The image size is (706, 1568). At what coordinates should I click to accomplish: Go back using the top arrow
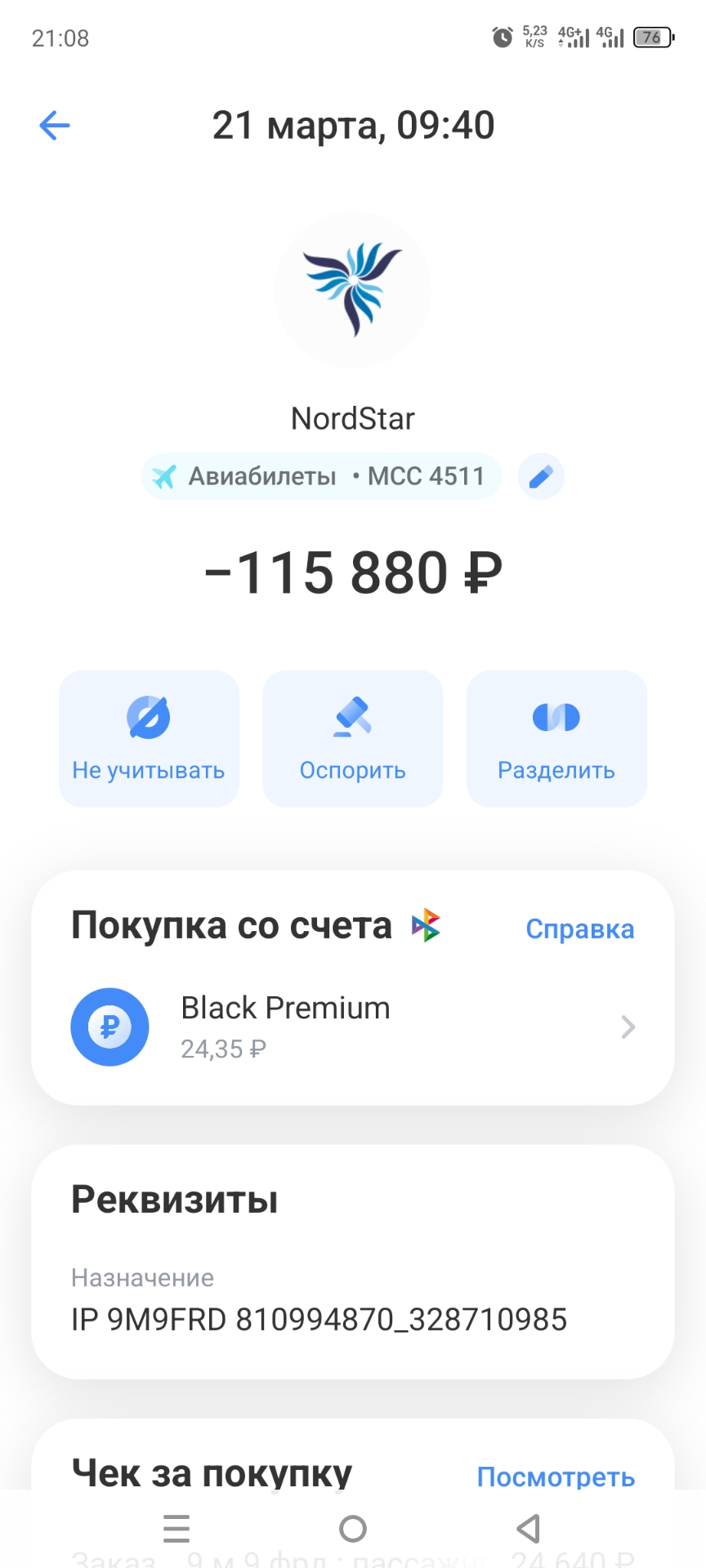(55, 126)
